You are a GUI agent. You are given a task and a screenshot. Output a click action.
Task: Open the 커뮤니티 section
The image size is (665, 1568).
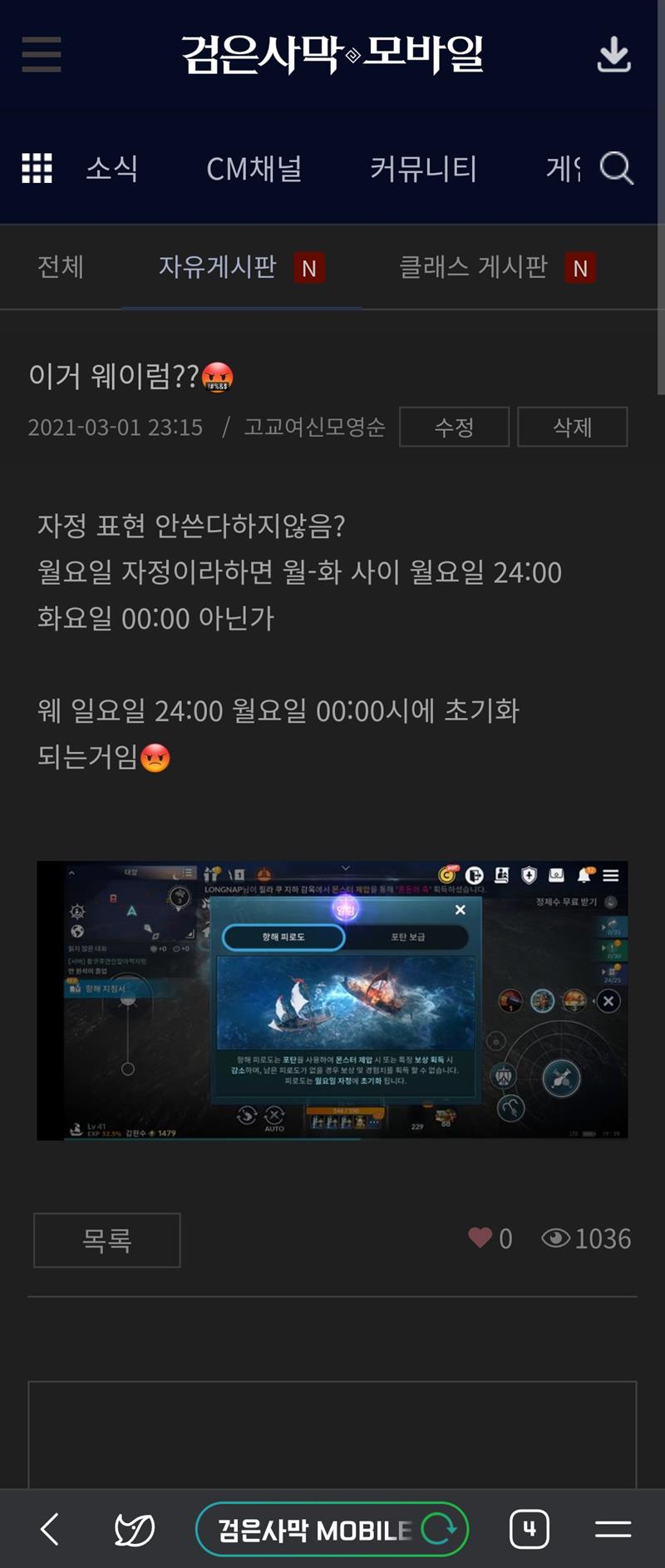423,169
